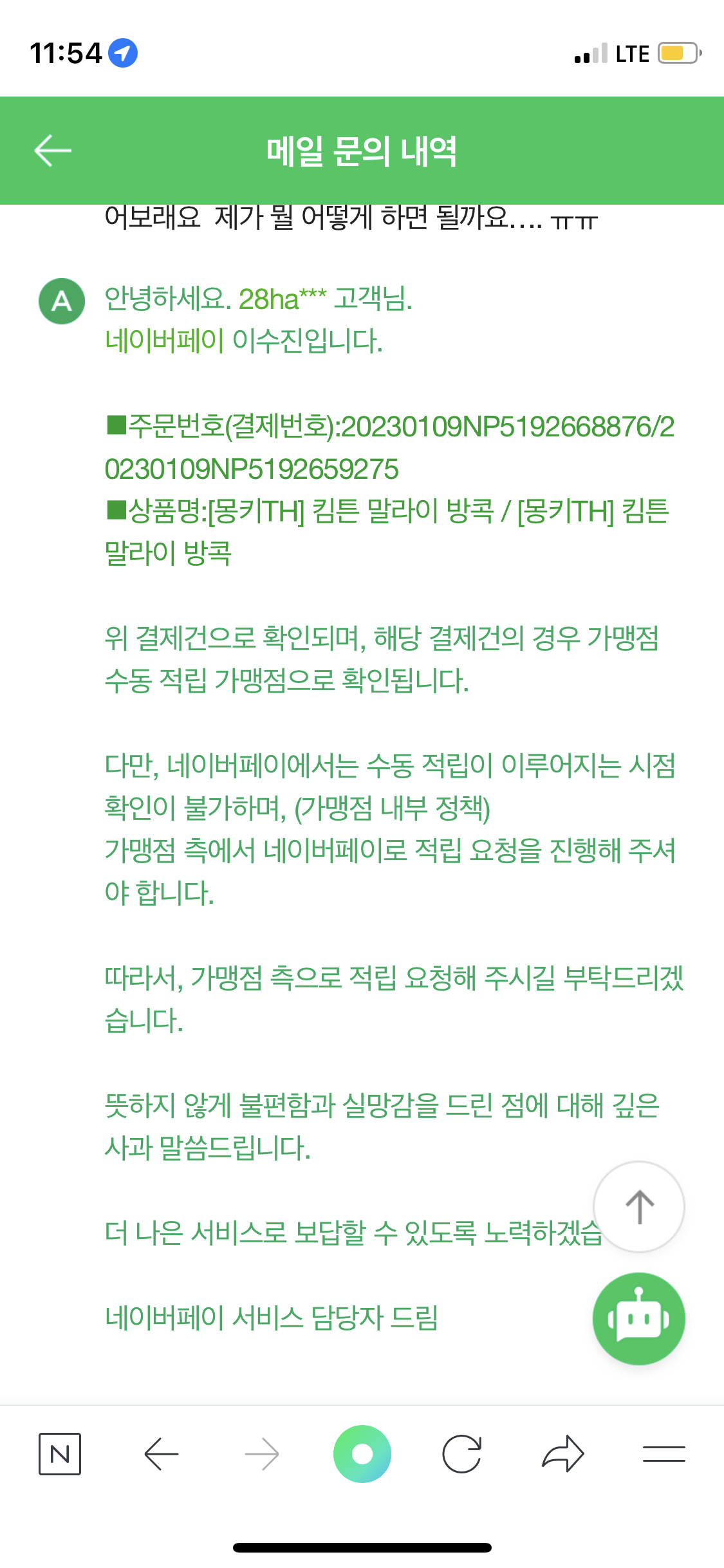Tap the forward arrow in the browser toolbar
The width and height of the screenshot is (724, 1568).
coord(262,1453)
